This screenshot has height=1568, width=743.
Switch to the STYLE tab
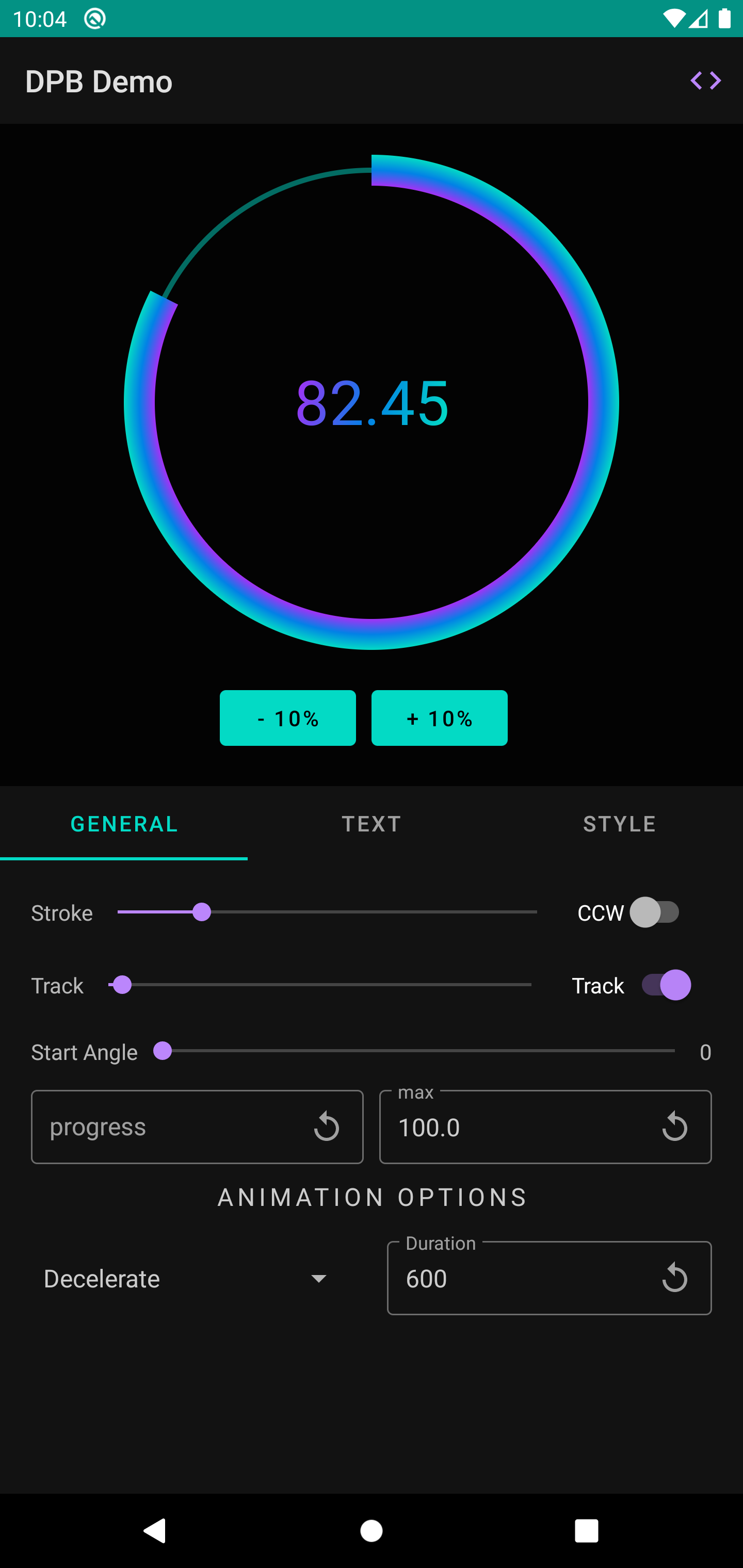click(619, 824)
